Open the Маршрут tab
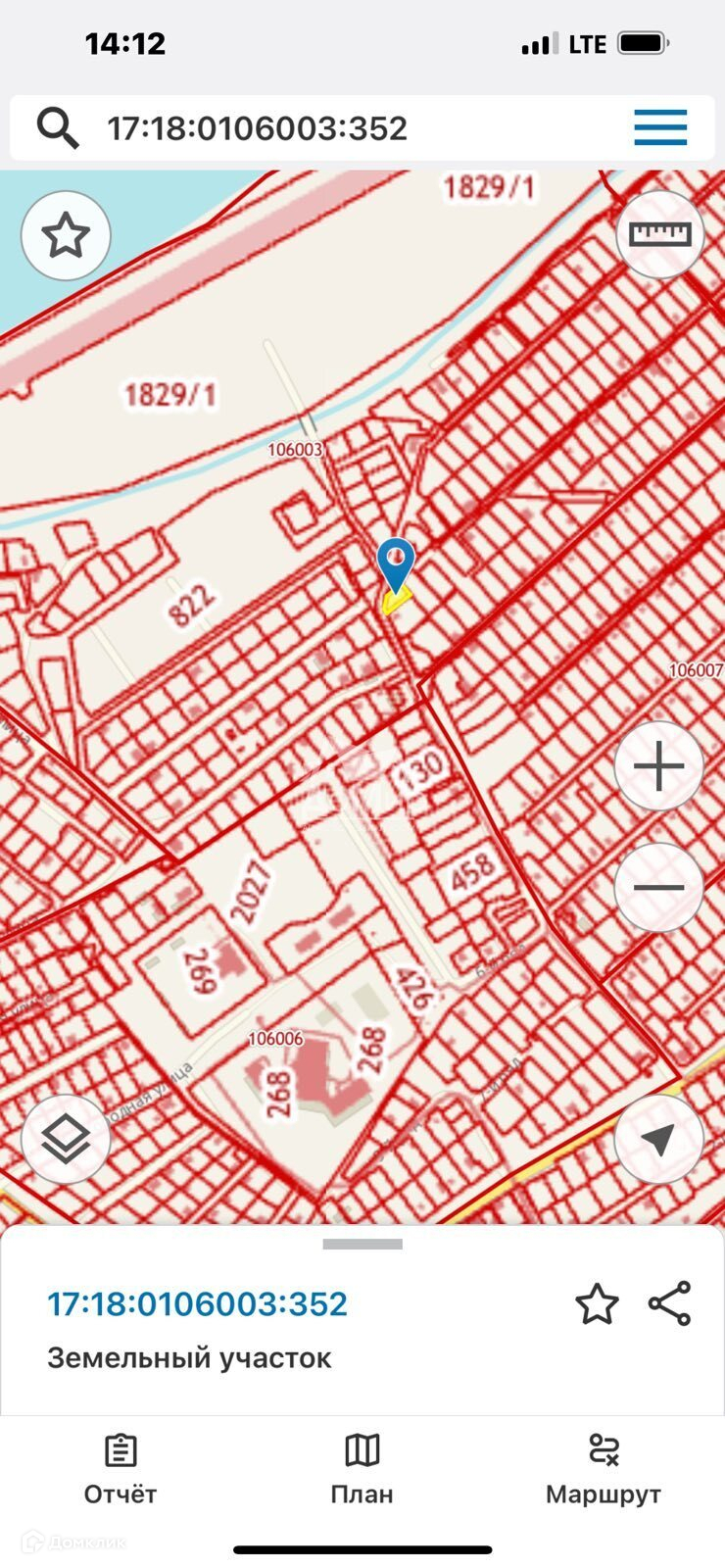 (x=603, y=1469)
